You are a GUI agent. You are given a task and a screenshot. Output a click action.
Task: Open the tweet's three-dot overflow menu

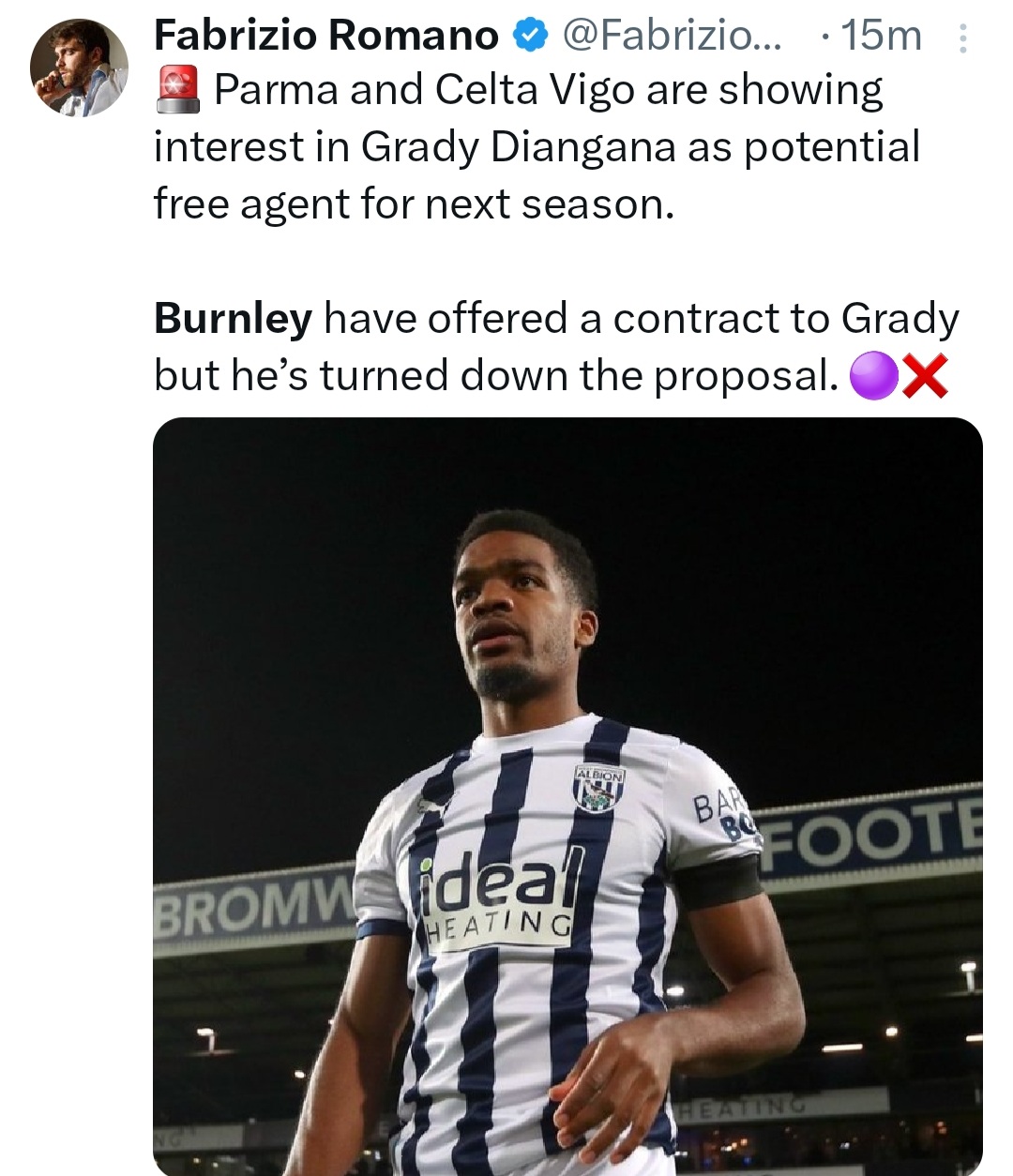961,38
